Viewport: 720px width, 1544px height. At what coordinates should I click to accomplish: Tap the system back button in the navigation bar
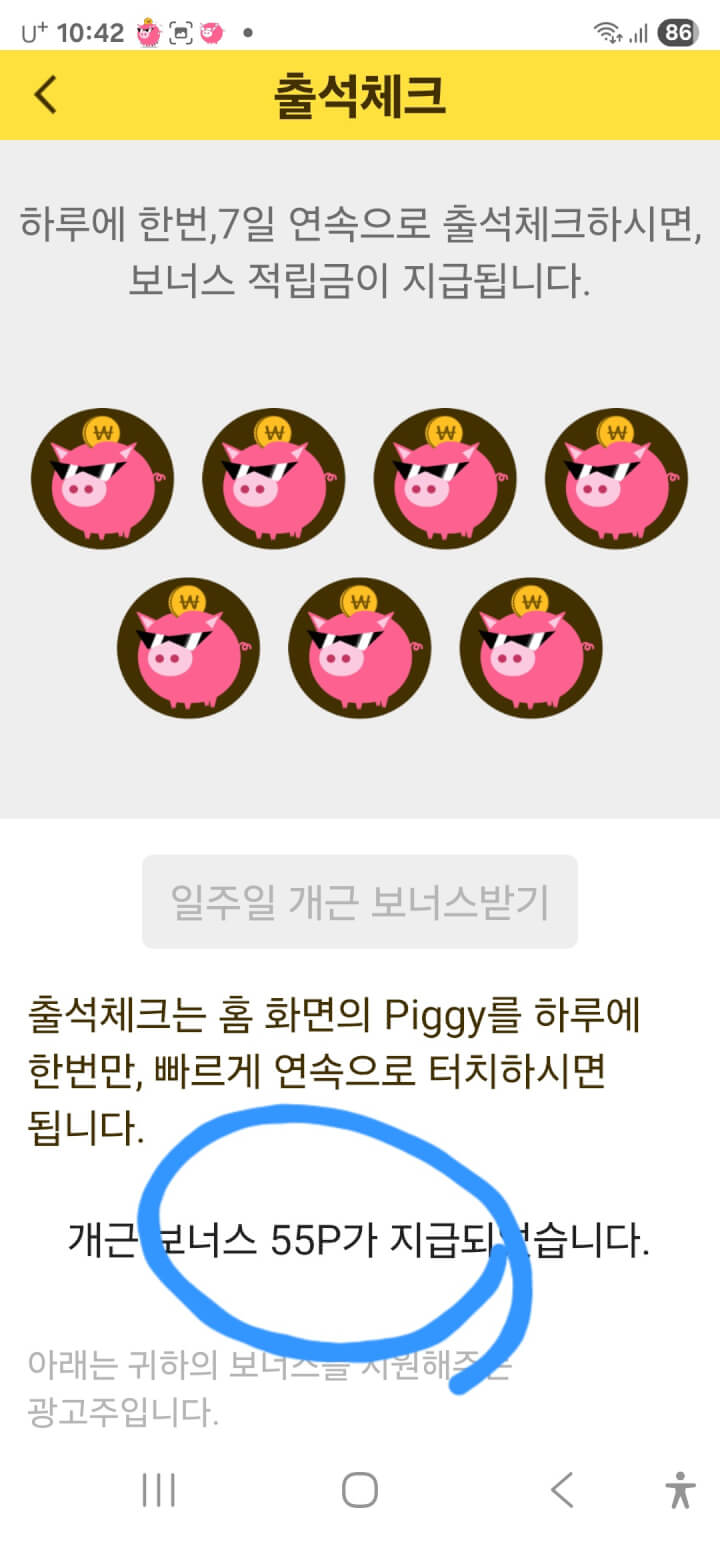click(x=562, y=1490)
